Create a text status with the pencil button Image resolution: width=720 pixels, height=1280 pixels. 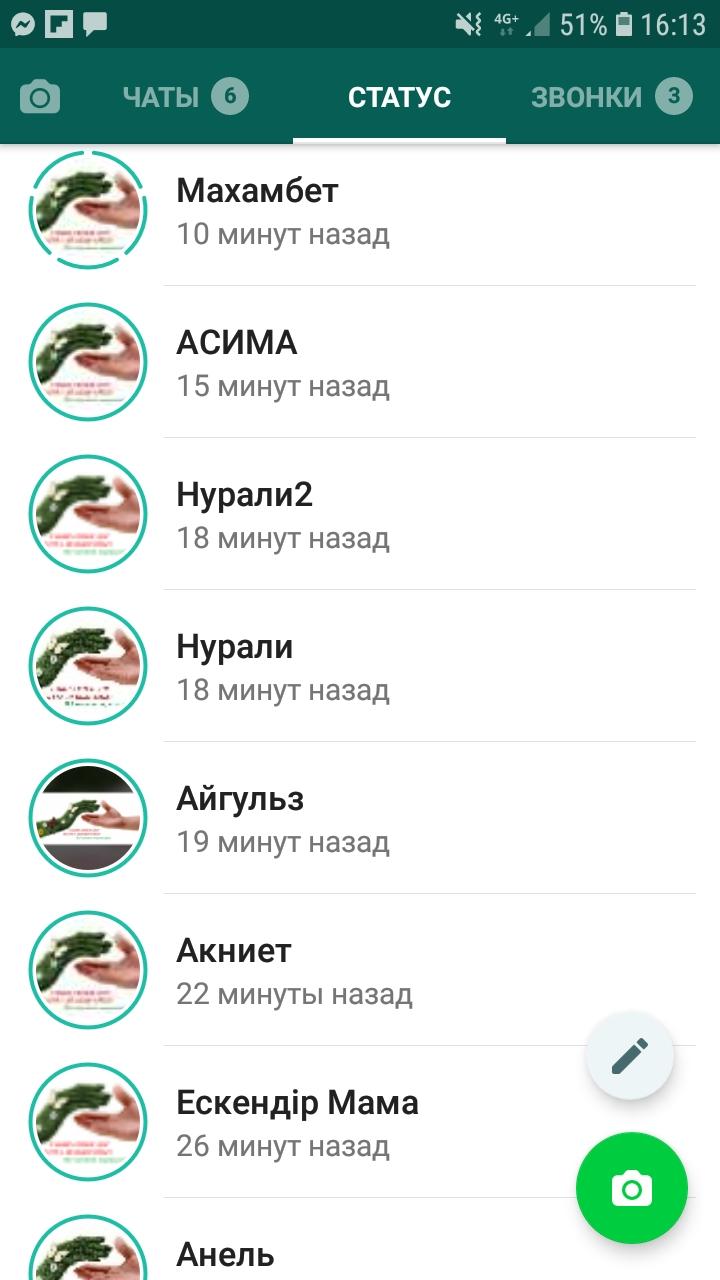(x=630, y=1055)
